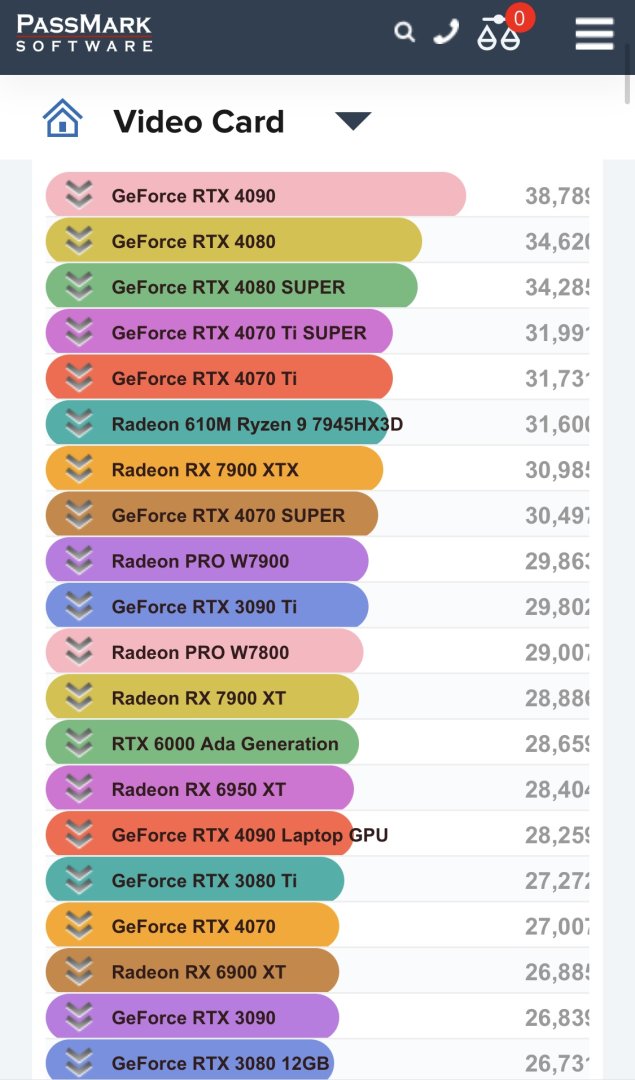The height and width of the screenshot is (1080, 635).
Task: Expand the GeForce RTX 3080 12GB chevron
Action: click(79, 1063)
